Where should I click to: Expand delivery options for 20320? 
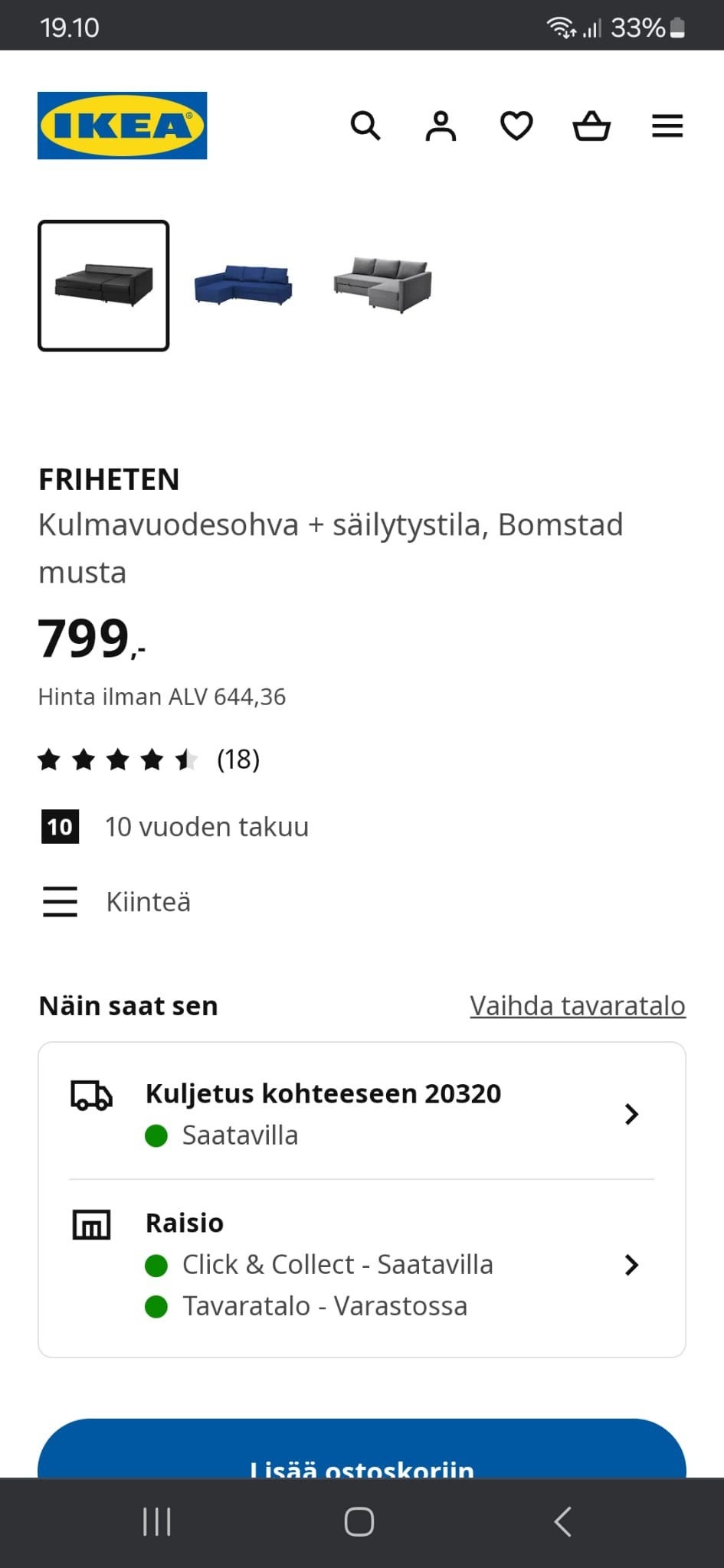631,1115
